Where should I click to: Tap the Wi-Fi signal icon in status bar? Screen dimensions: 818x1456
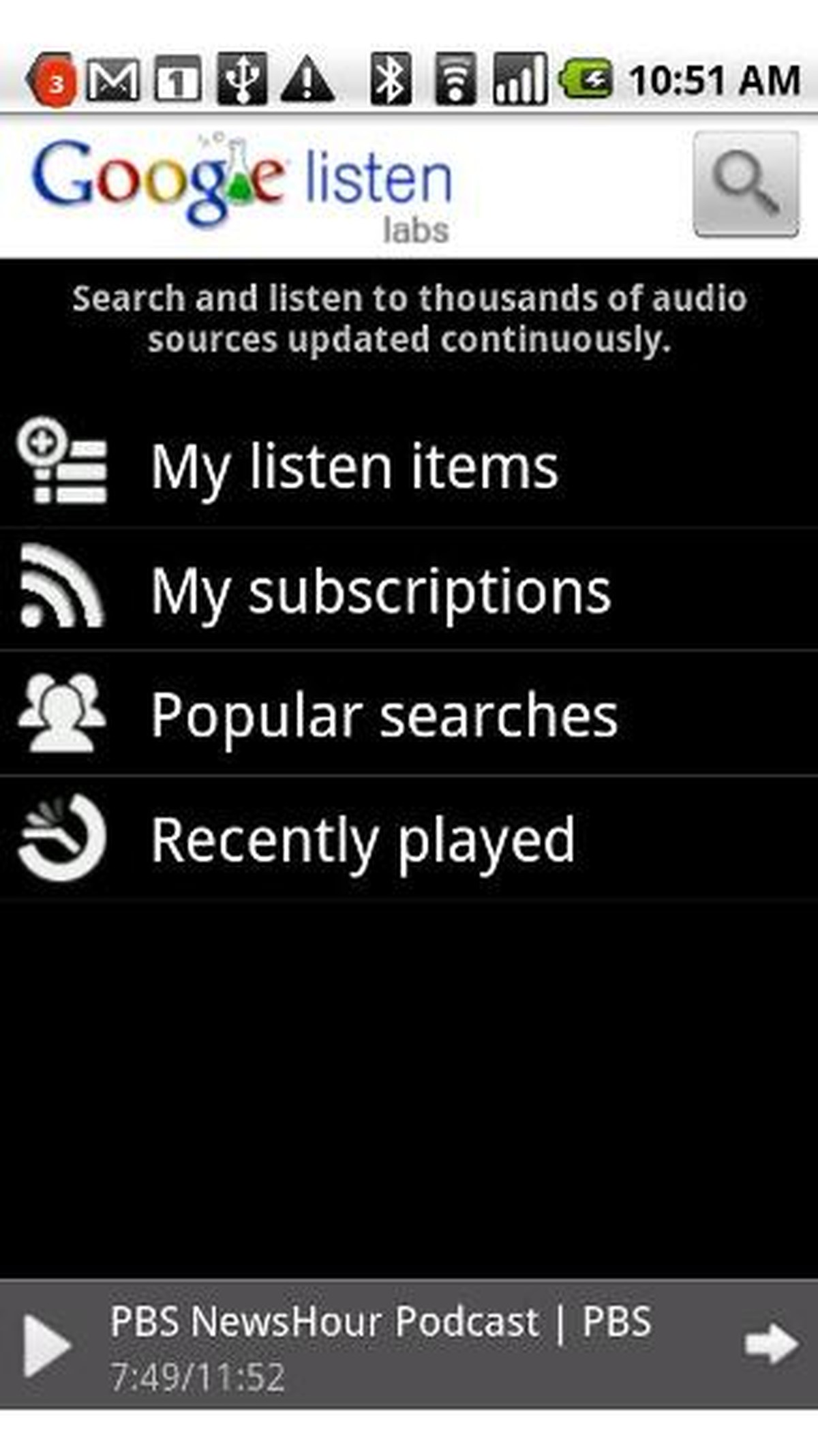[x=455, y=77]
